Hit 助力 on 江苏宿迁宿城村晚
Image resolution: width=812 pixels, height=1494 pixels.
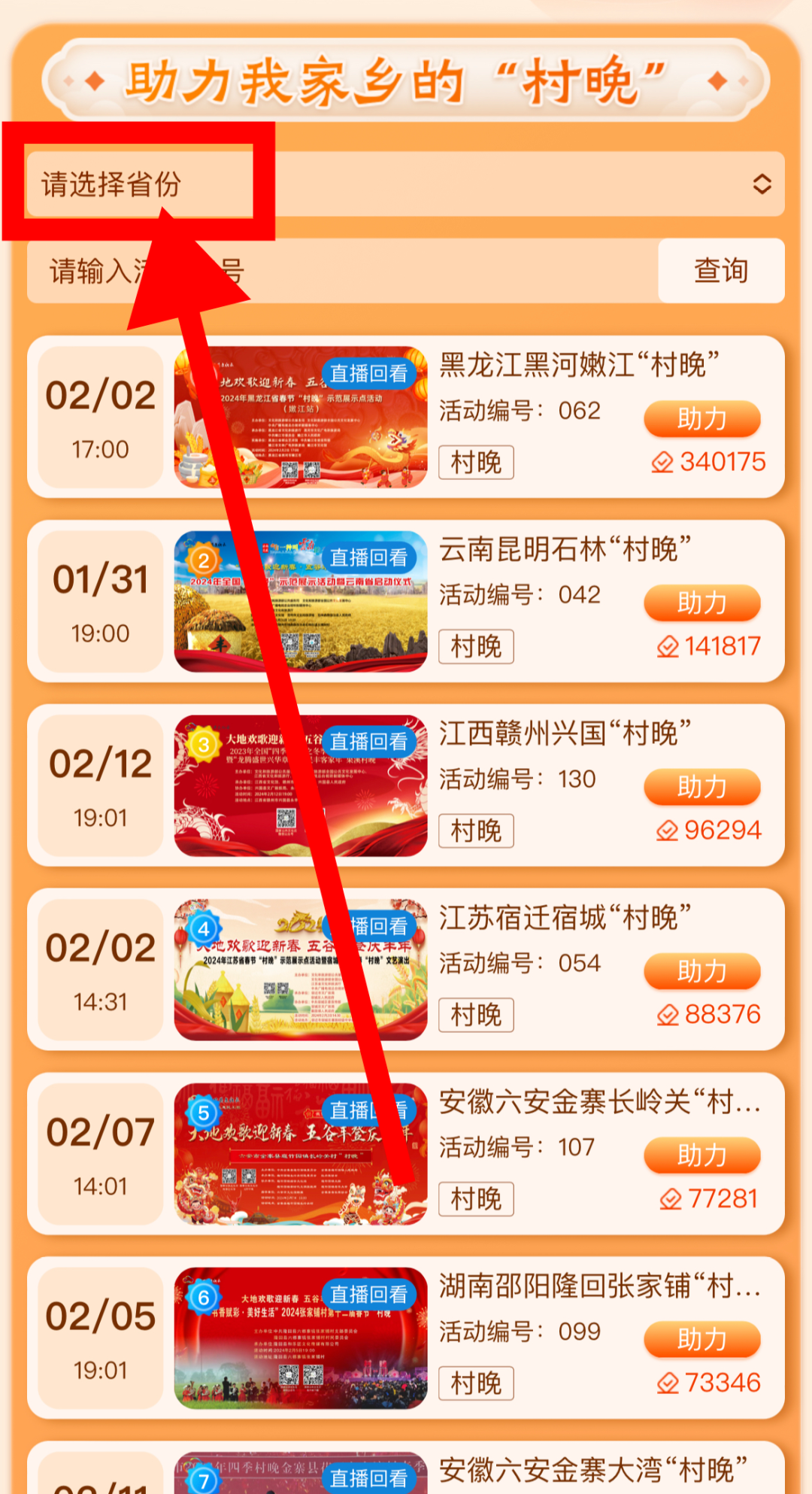click(x=702, y=972)
